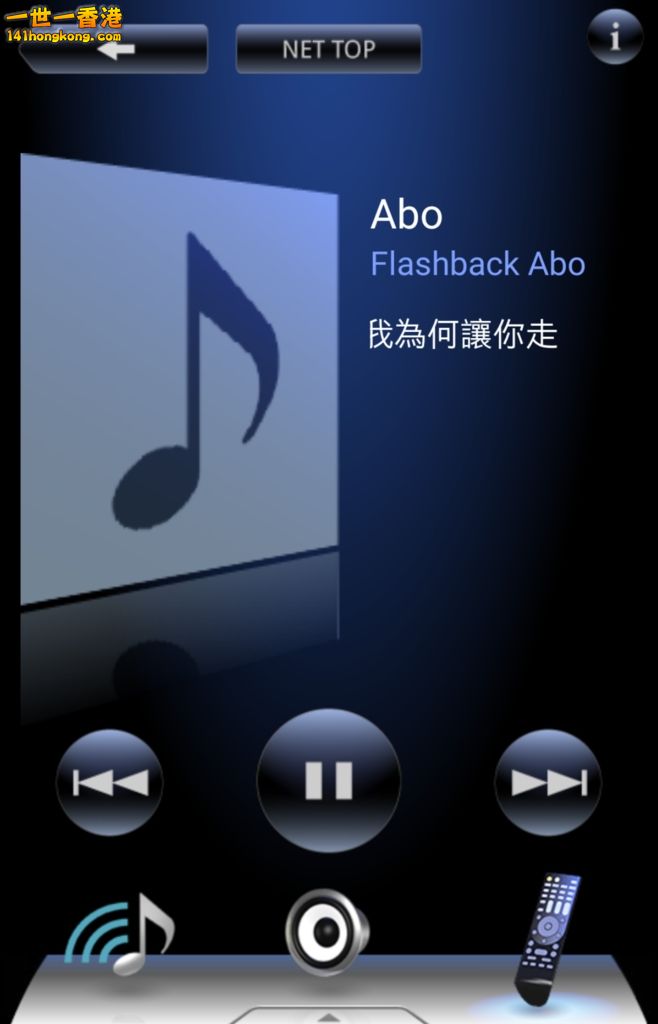Skip to the previous track
Screen dimensions: 658x1024
(x=110, y=782)
